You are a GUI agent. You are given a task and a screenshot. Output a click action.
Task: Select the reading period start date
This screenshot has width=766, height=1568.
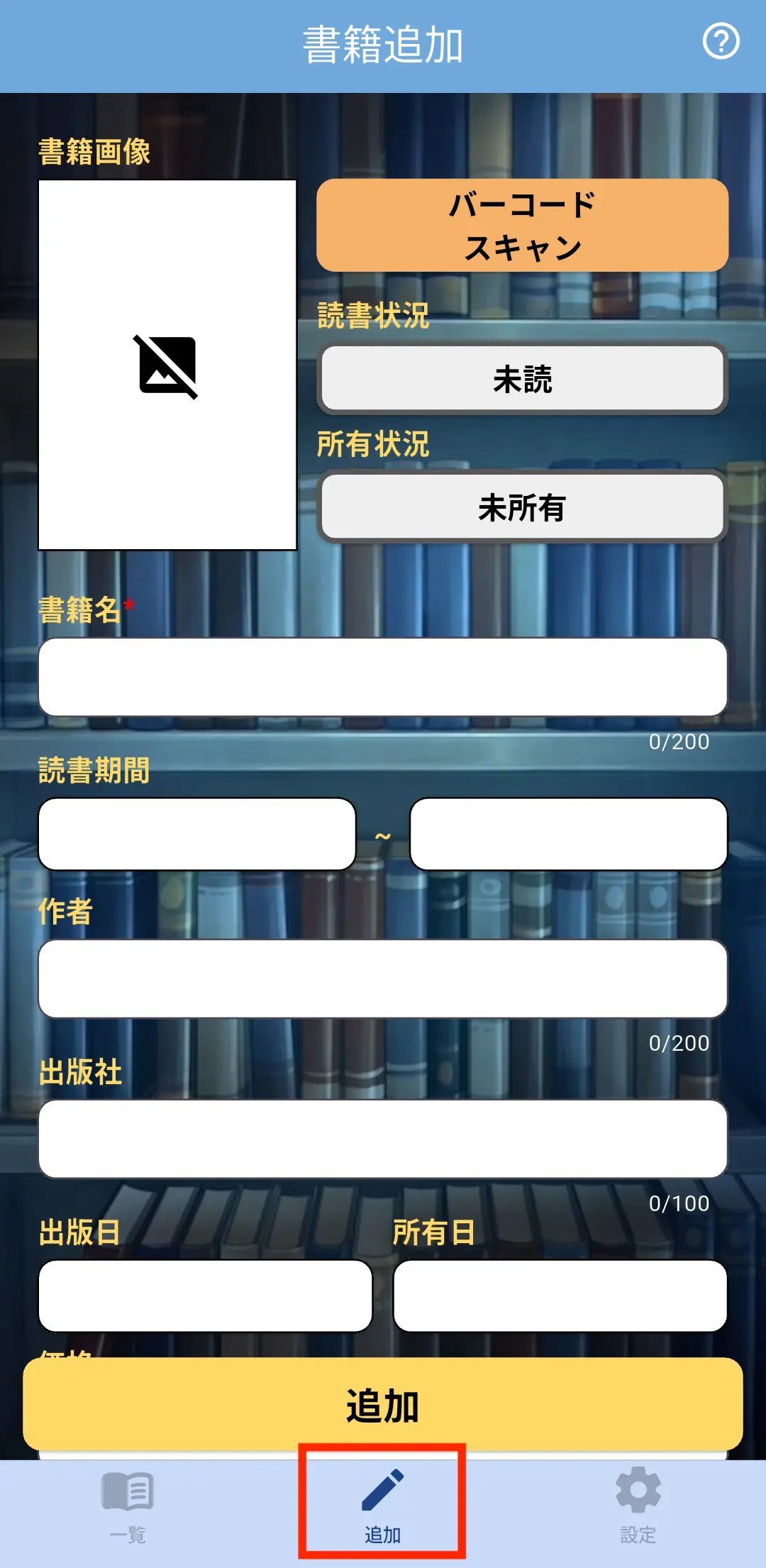click(x=197, y=834)
